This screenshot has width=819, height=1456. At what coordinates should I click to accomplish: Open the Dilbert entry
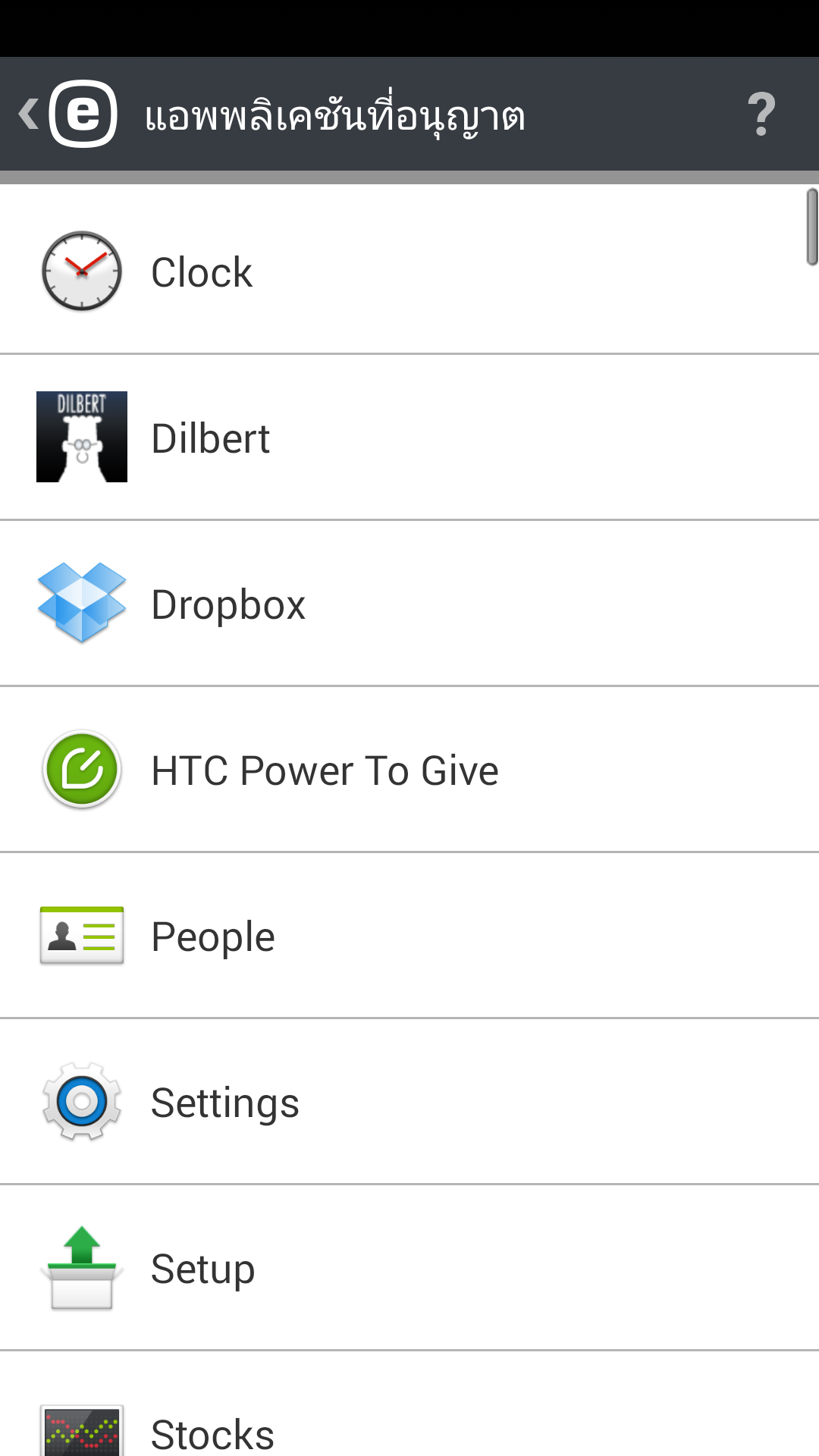coord(409,438)
